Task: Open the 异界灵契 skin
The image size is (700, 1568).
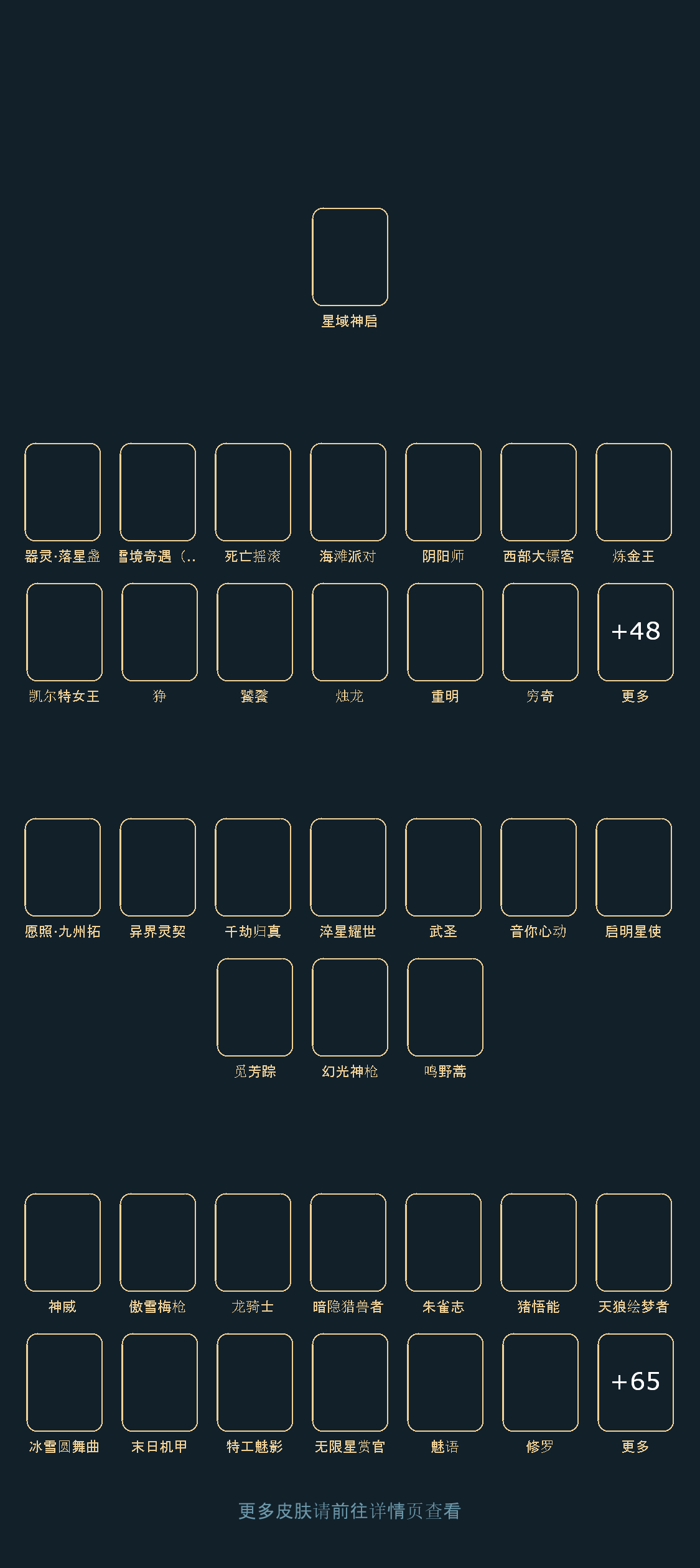Action: pos(157,867)
